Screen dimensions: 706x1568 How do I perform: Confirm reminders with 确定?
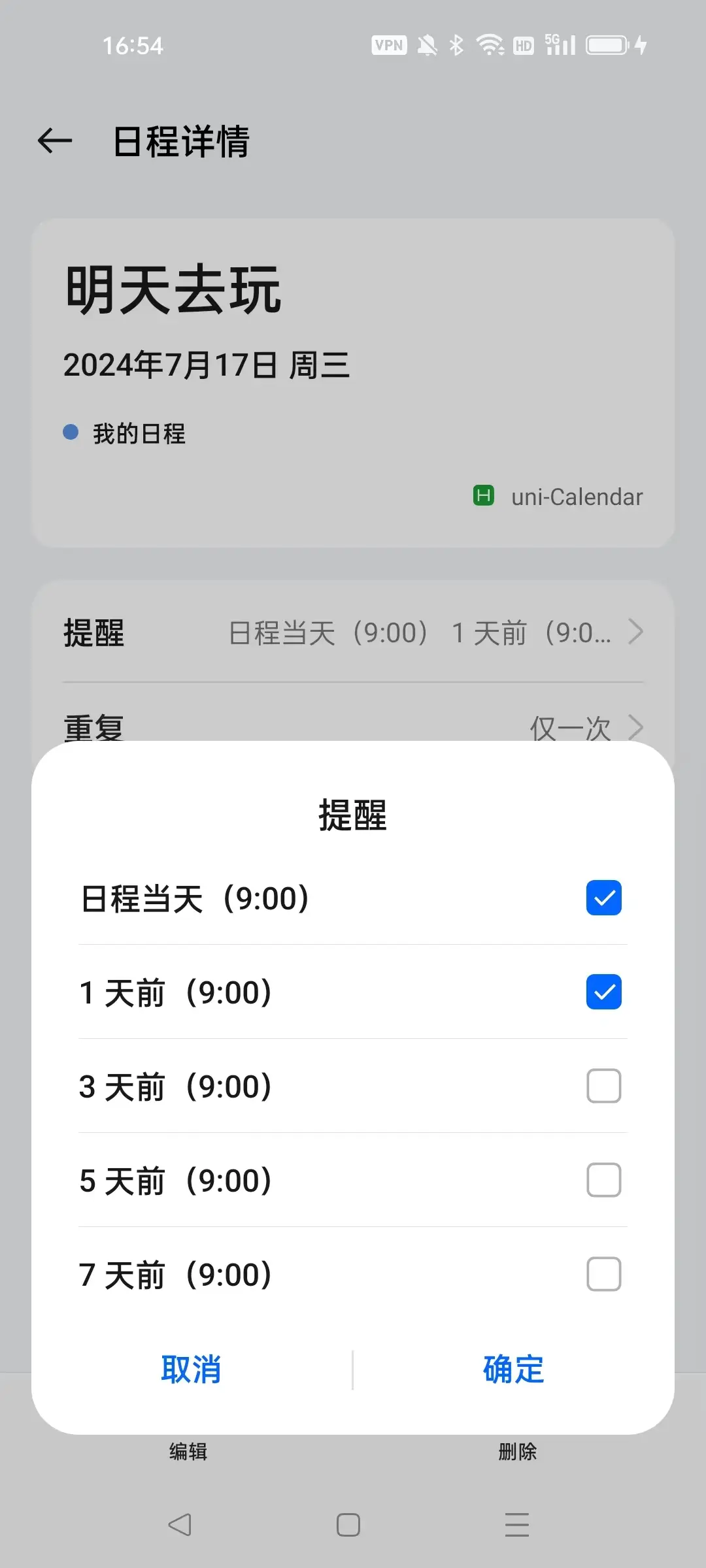click(513, 1369)
